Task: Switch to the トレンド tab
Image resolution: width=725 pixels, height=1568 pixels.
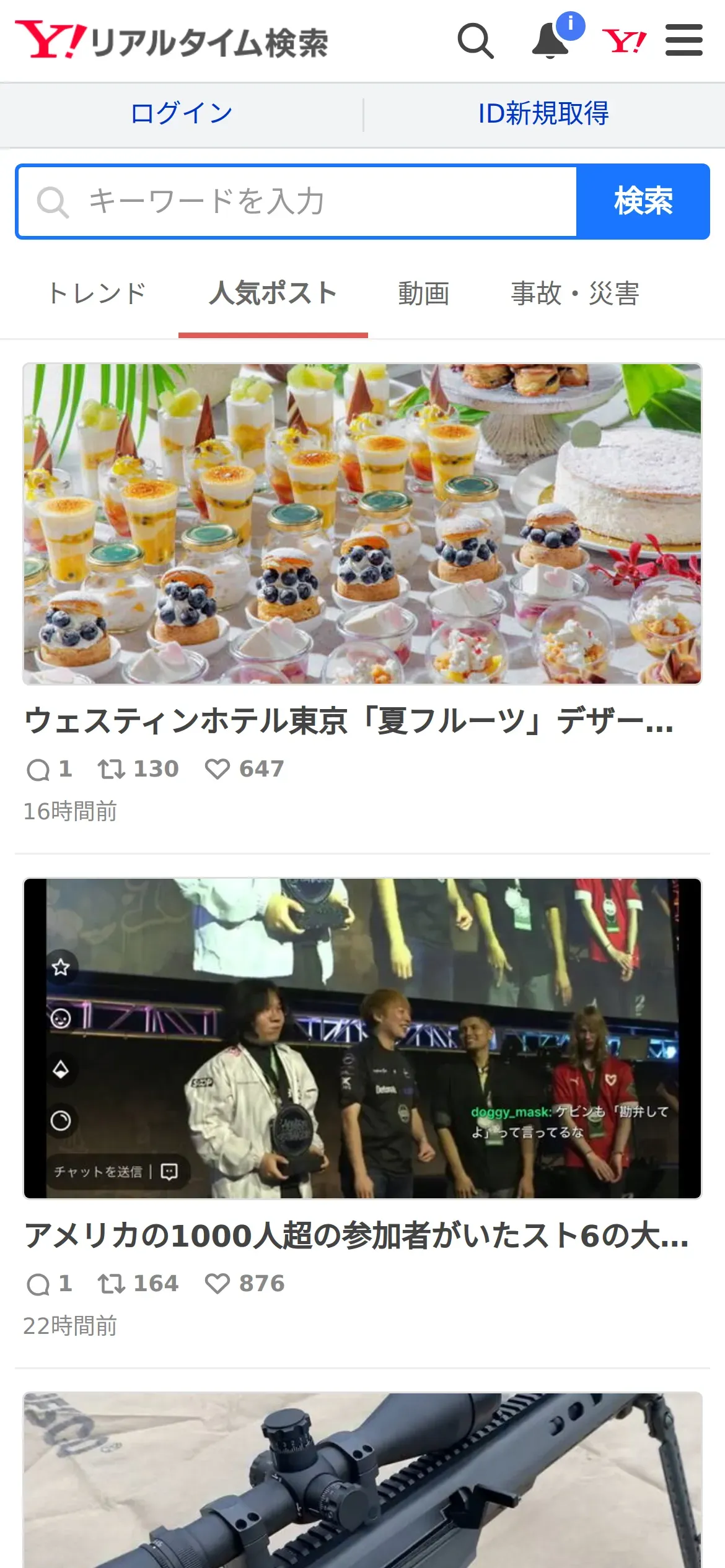Action: point(97,293)
